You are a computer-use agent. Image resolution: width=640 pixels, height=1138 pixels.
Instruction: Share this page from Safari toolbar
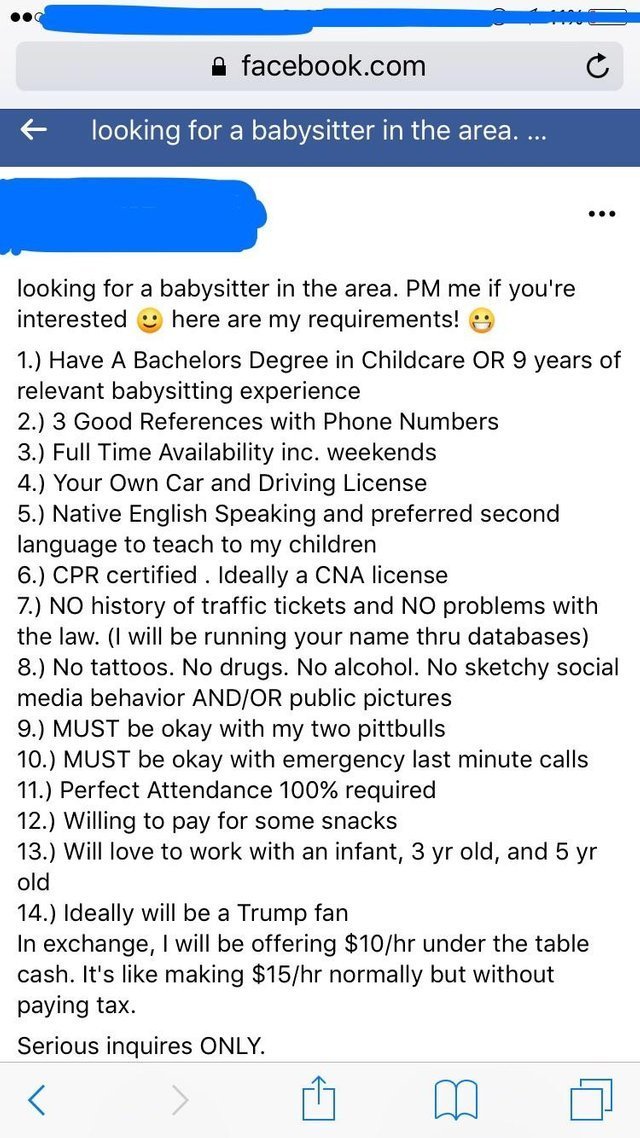316,1098
